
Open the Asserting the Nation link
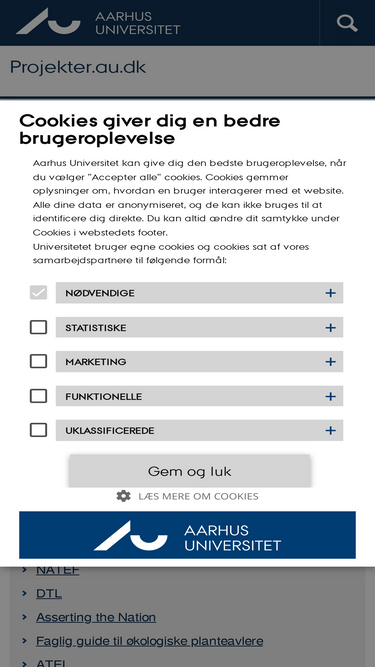[x=96, y=617]
